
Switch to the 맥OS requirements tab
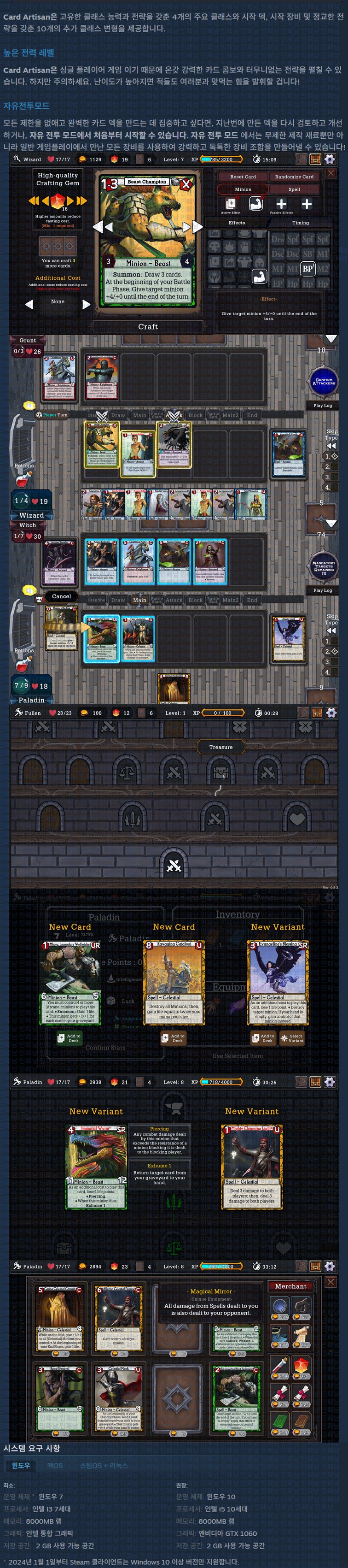coord(55,1466)
